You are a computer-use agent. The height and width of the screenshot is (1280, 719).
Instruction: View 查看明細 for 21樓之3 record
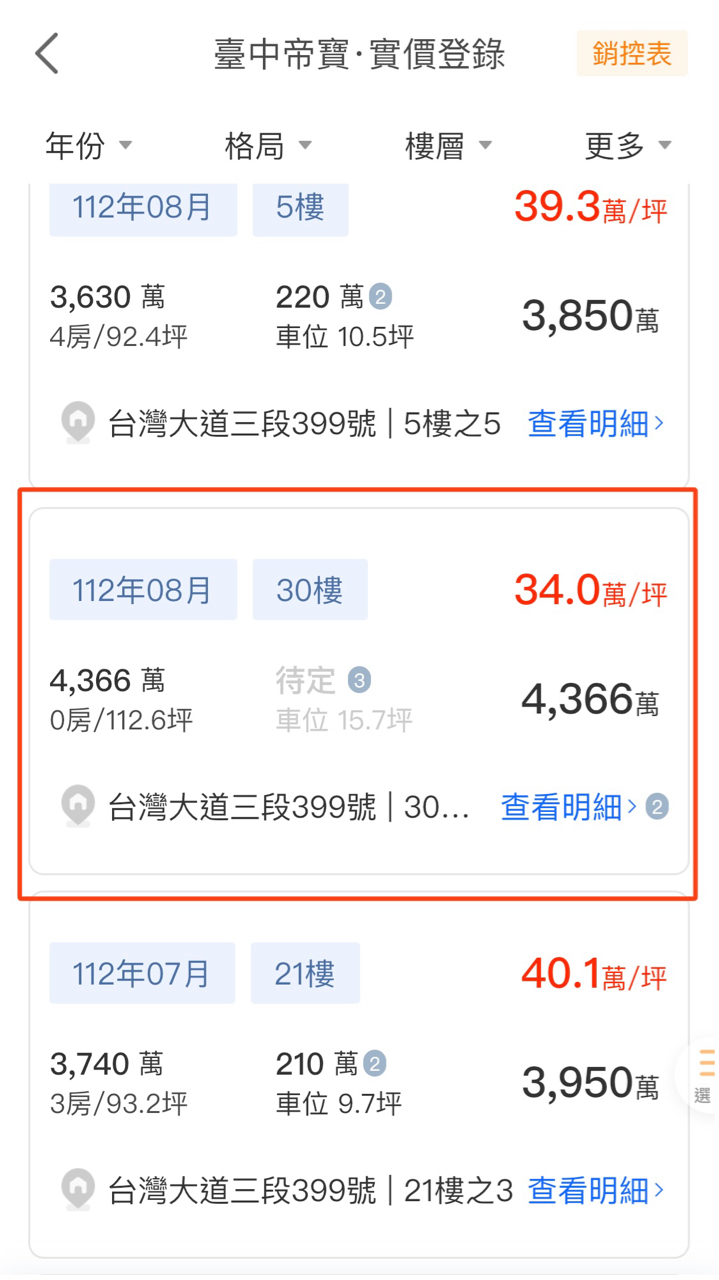597,1190
